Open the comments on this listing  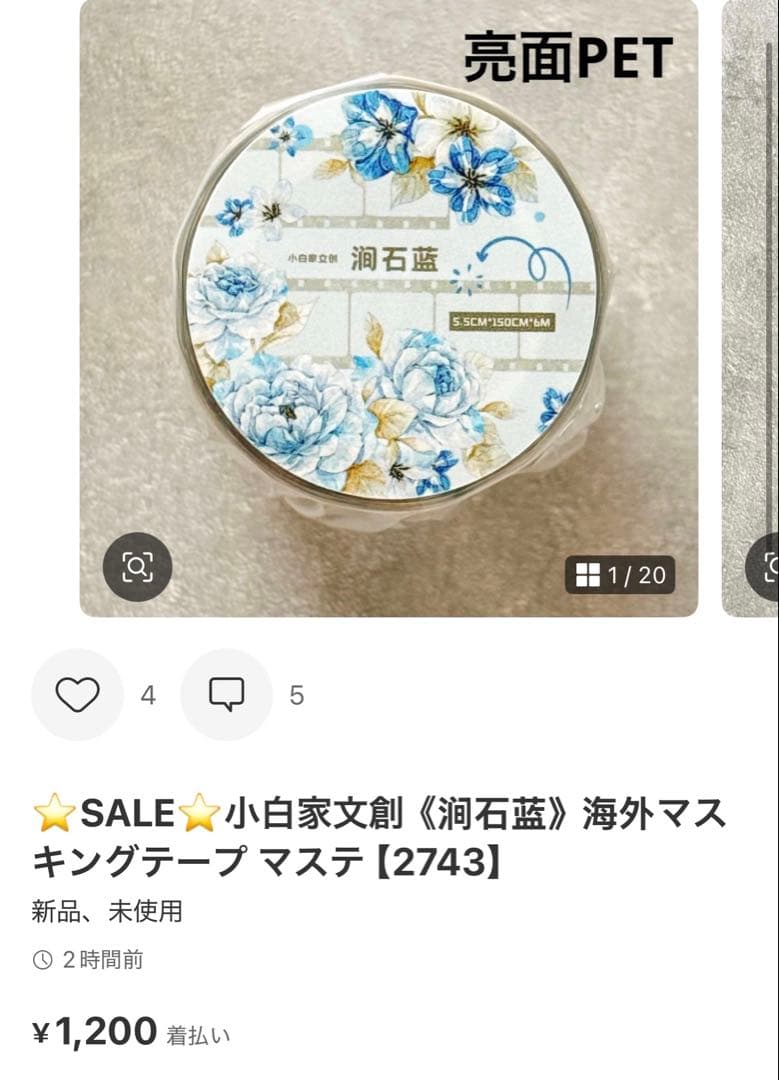point(226,694)
